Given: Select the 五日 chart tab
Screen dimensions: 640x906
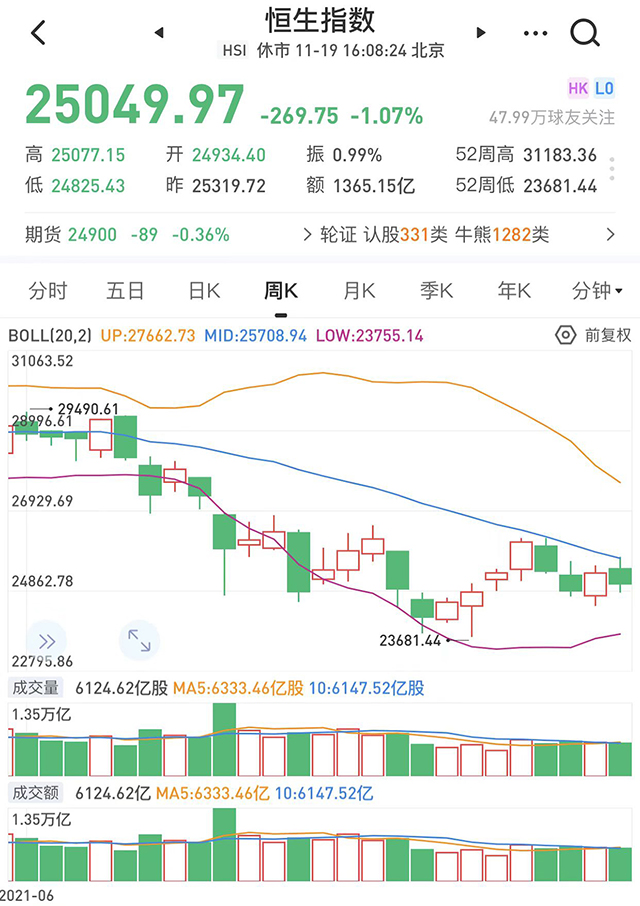Looking at the screenshot, I should pos(125,291).
